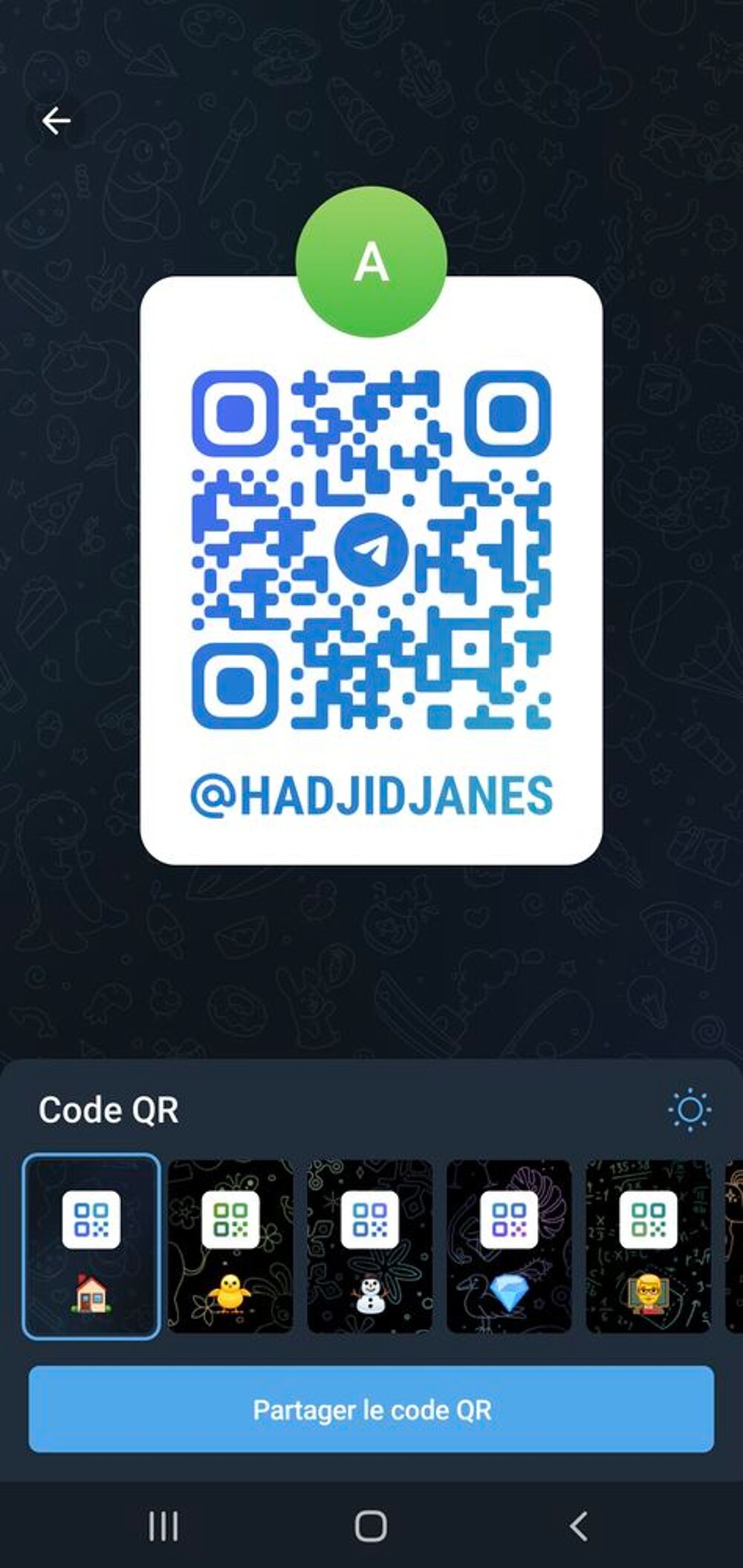The image size is (743, 1568).
Task: Choose the chick QR theme
Action: (x=230, y=1246)
